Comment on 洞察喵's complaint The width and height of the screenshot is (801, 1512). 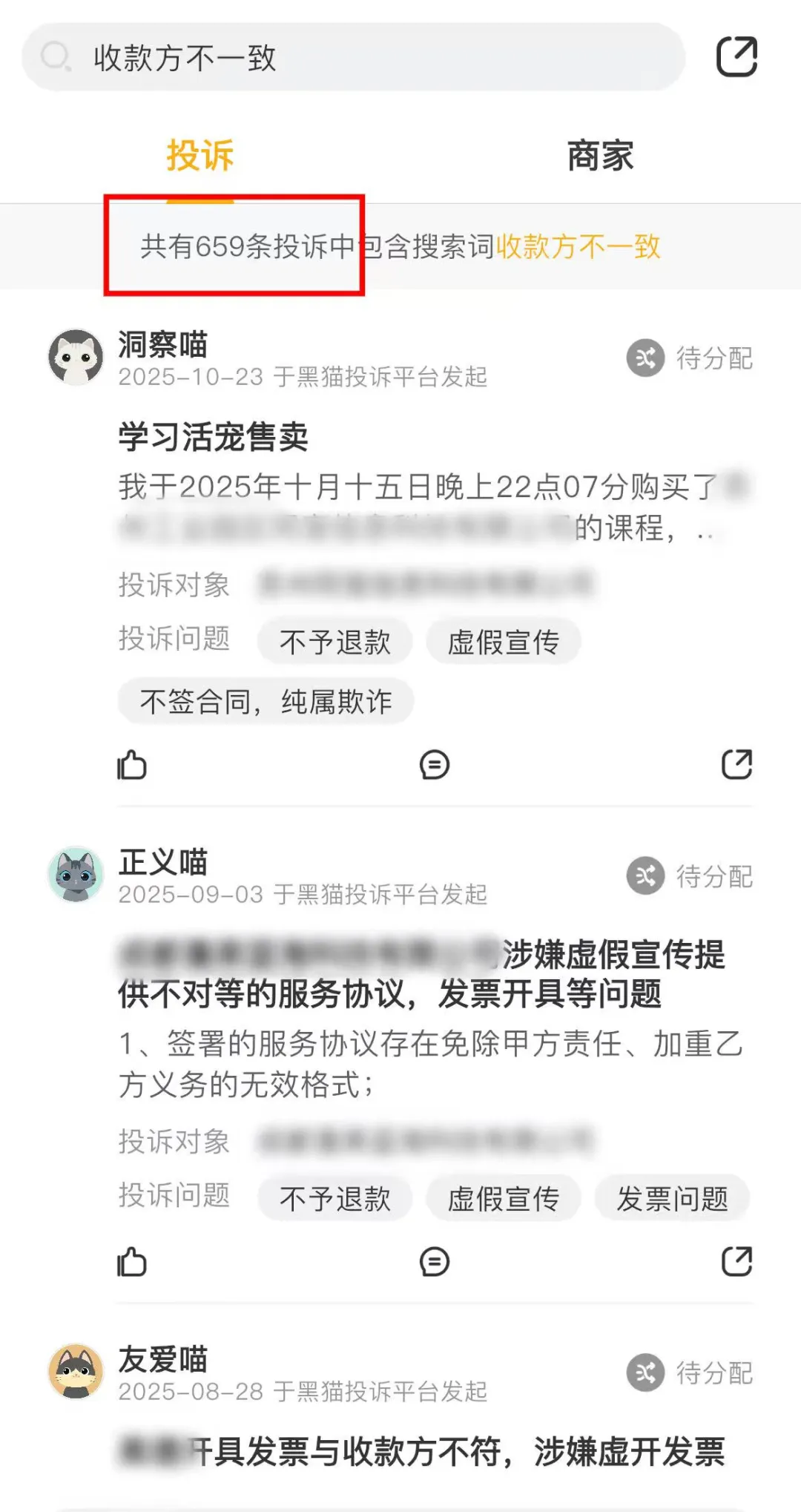tap(434, 765)
